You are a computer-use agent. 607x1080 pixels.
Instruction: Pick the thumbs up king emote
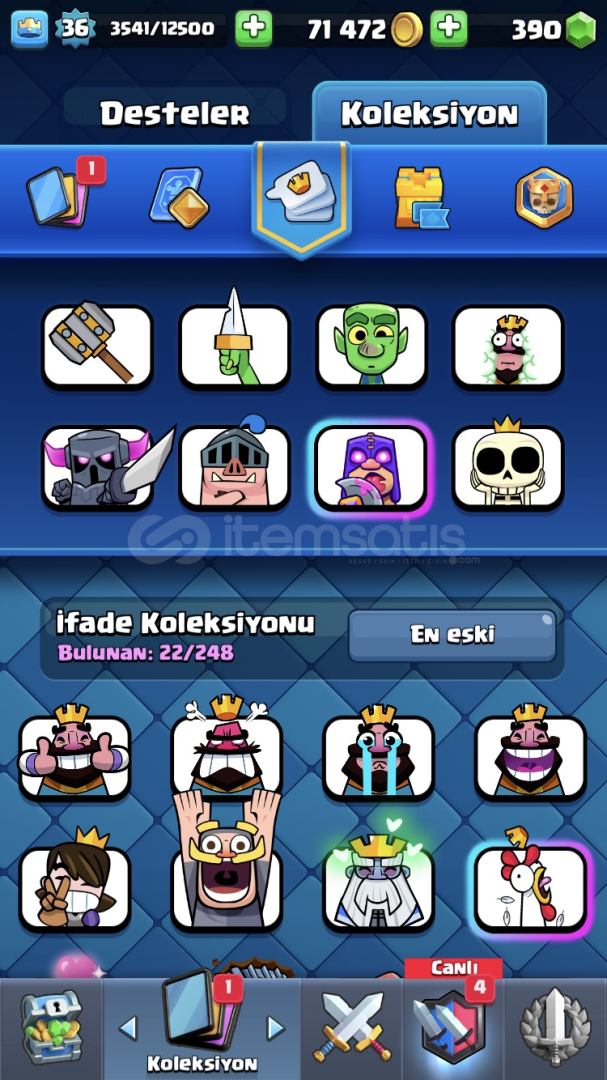[75, 757]
